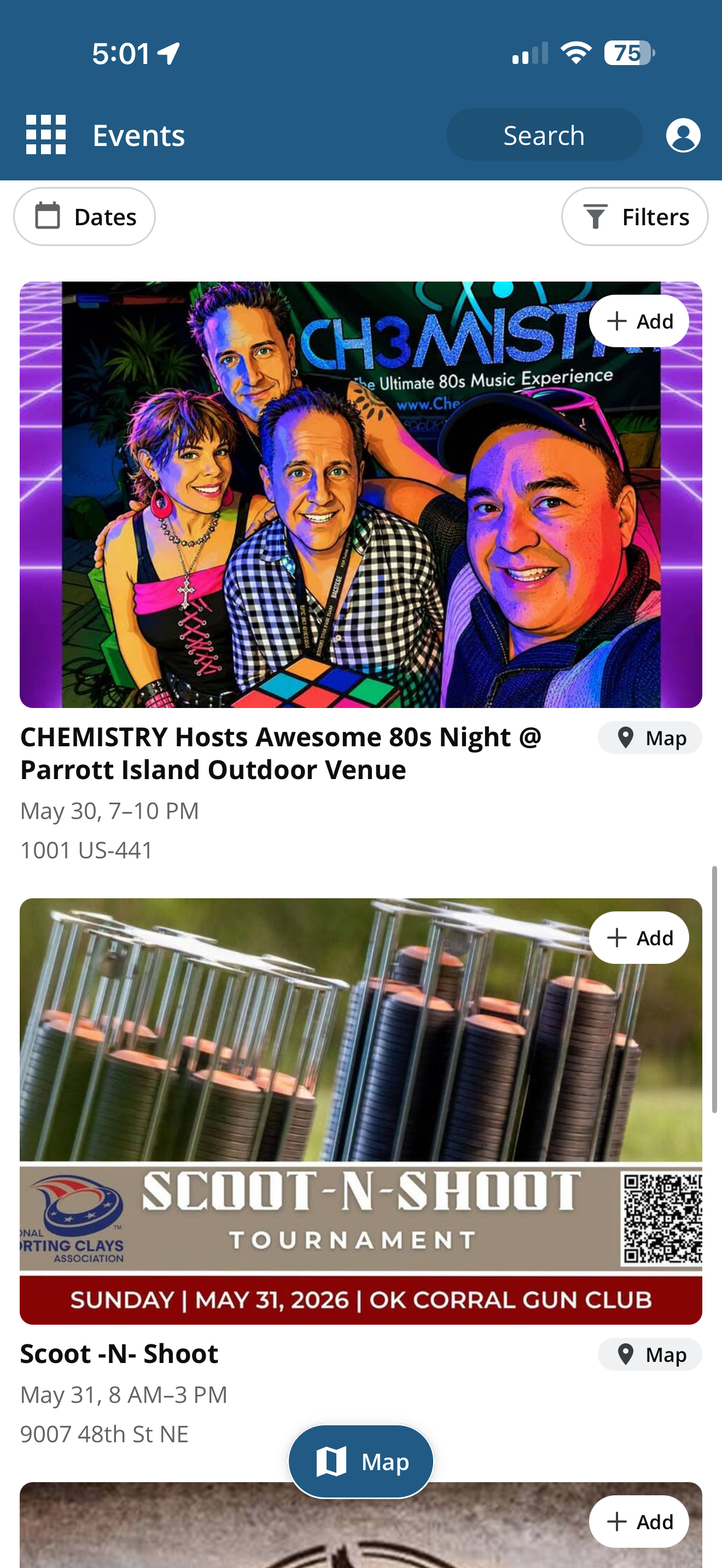Add the partially visible third event
Screen dimensions: 722x1568
click(639, 1522)
